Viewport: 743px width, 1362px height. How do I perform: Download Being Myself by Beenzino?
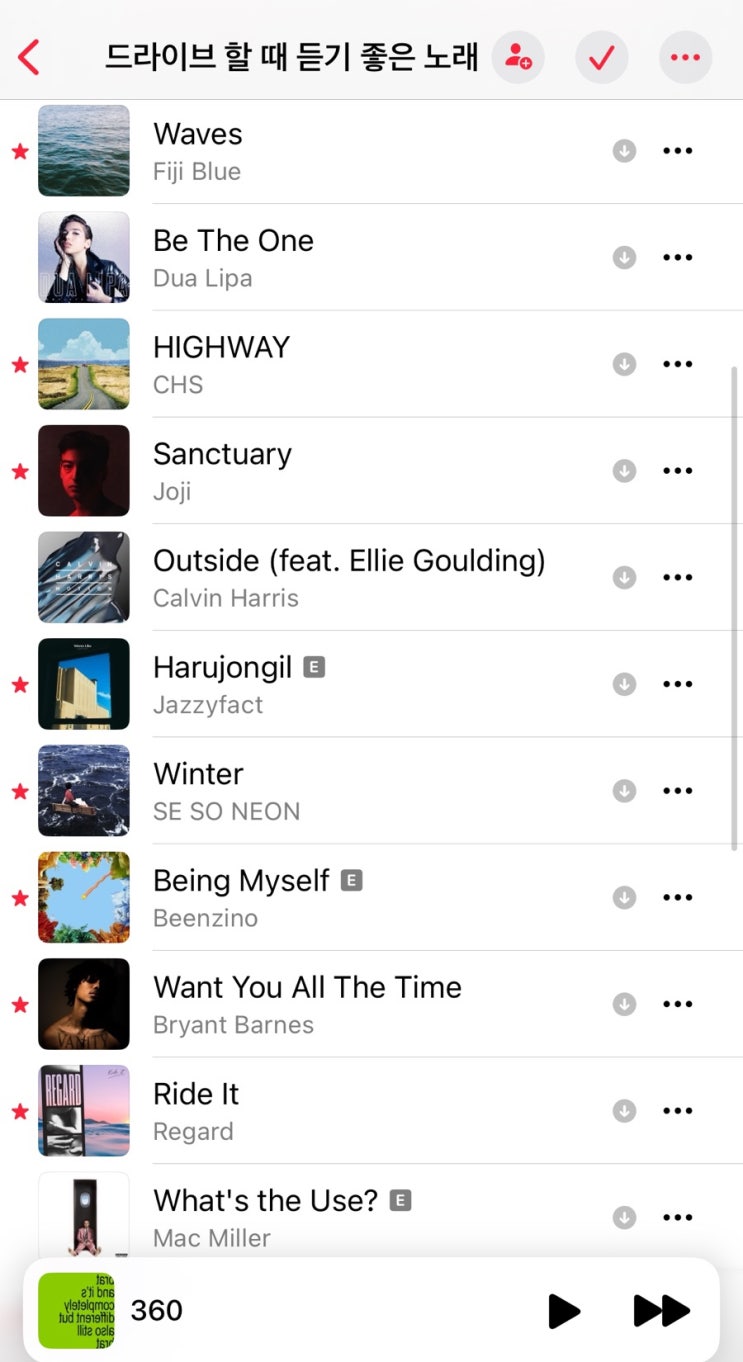click(x=624, y=898)
